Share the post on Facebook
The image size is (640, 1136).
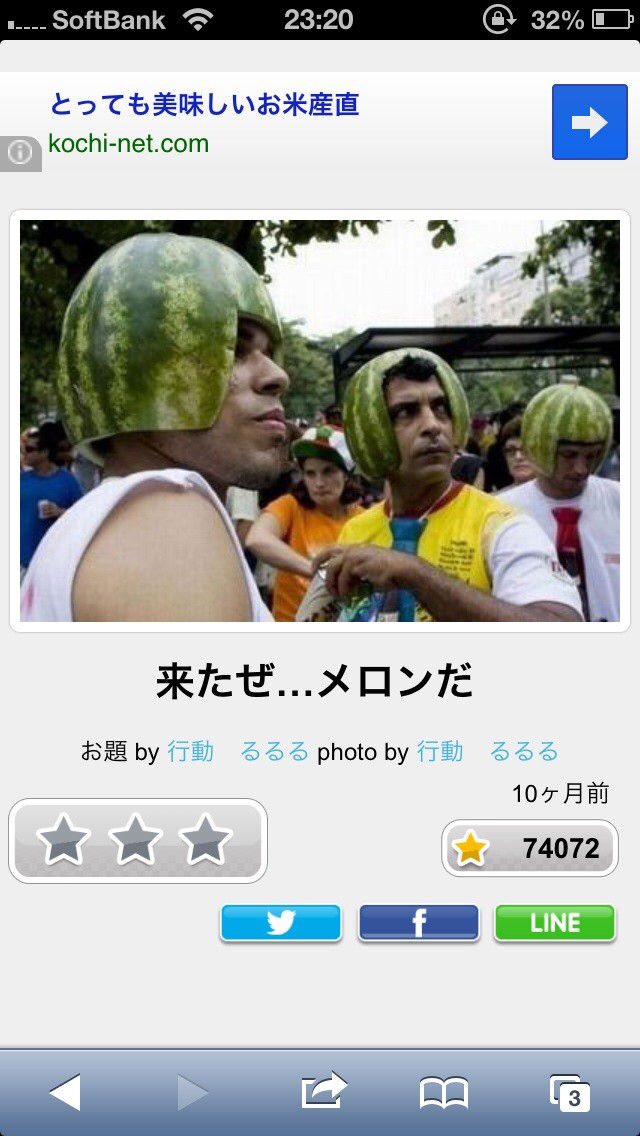pos(418,923)
